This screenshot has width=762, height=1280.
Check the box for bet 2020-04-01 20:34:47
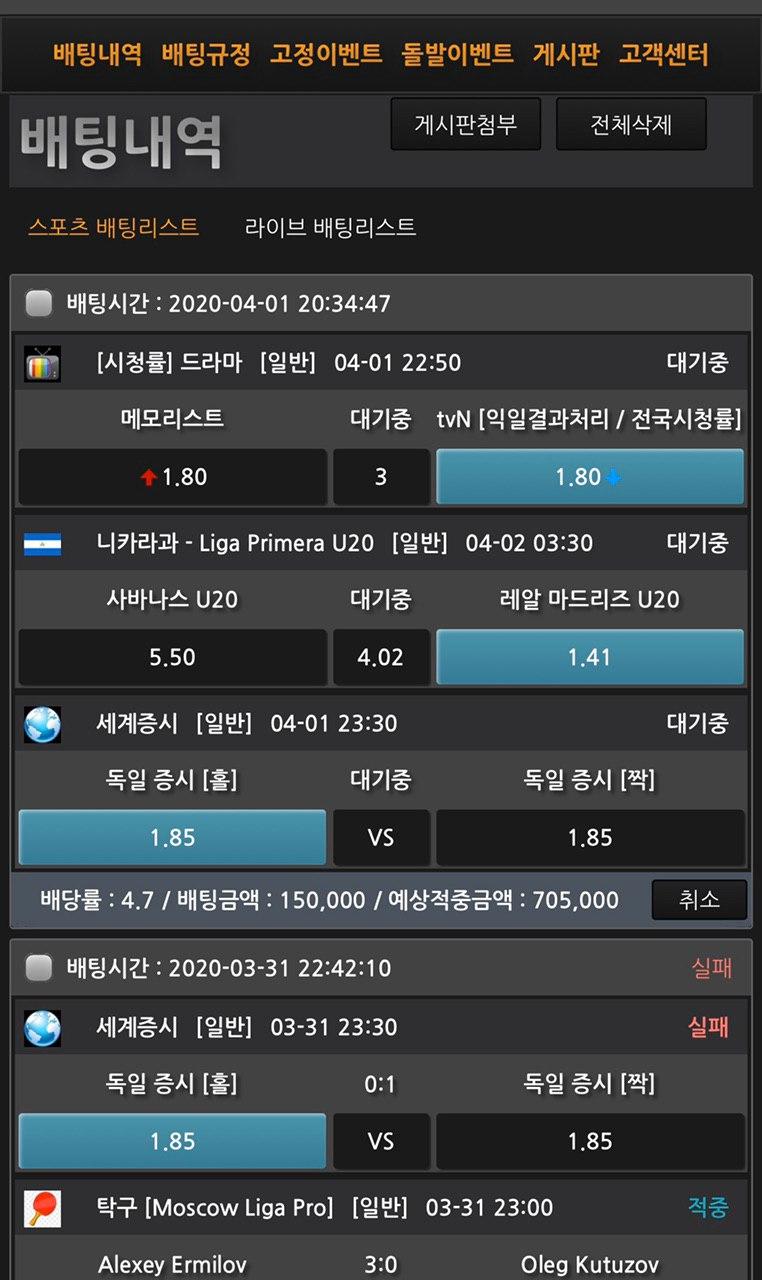(39, 303)
